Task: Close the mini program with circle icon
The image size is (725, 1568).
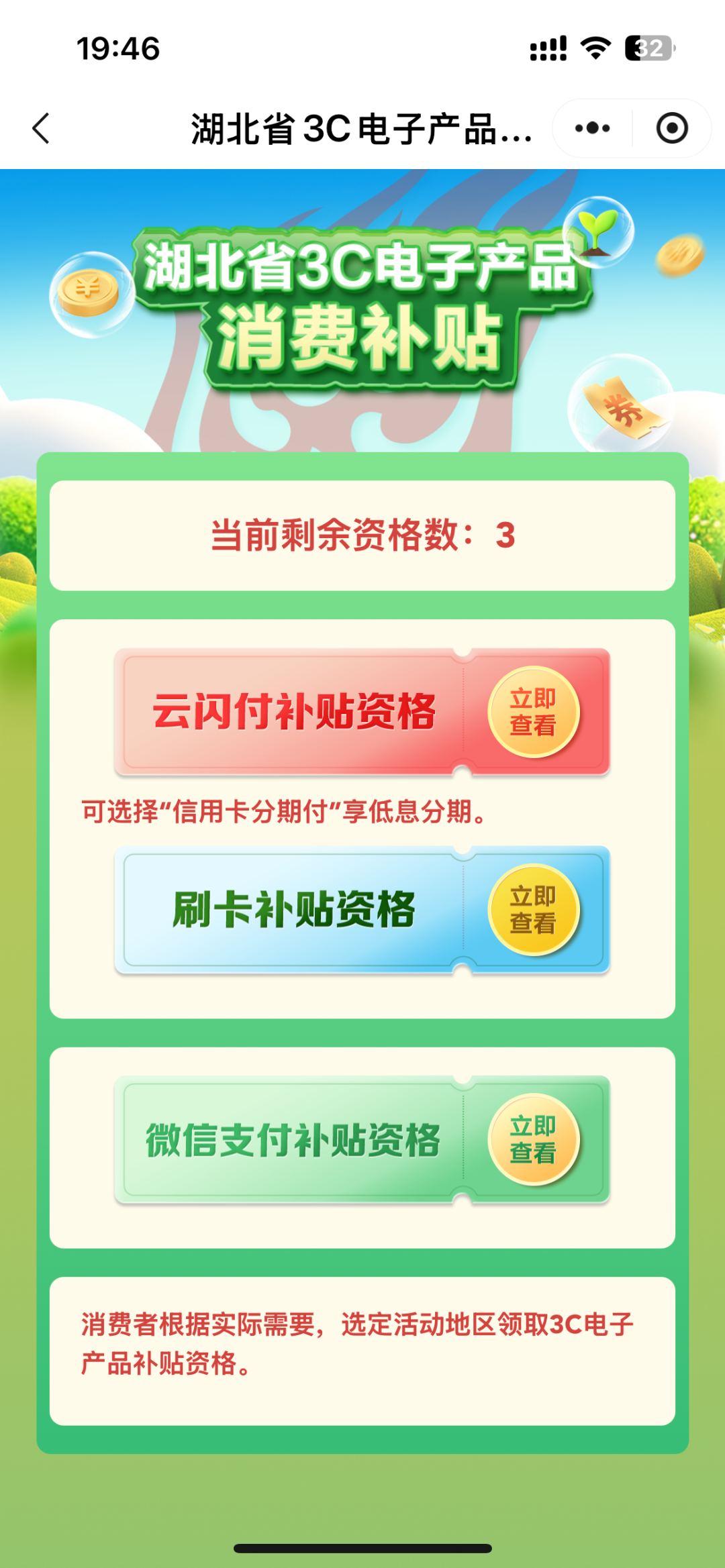Action: point(671,128)
